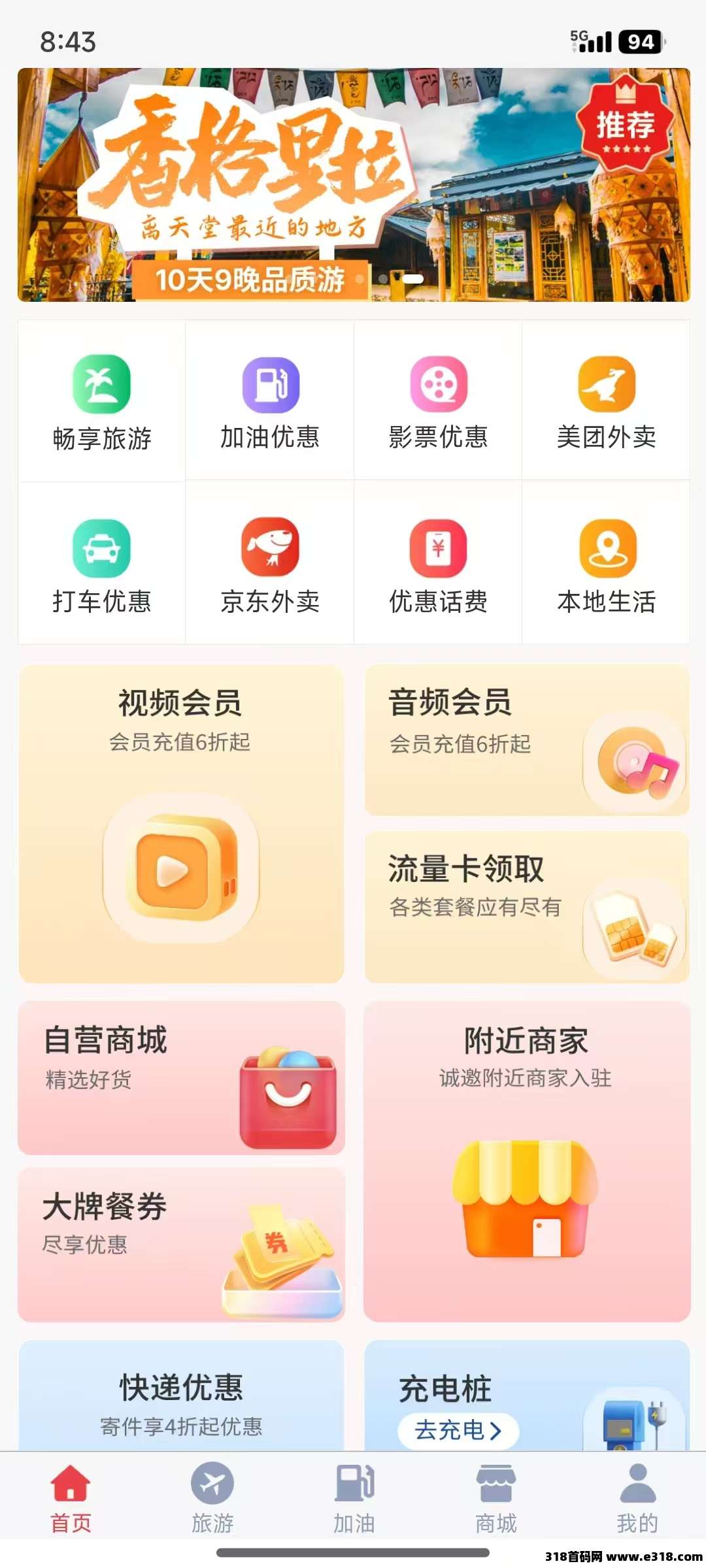The image size is (706, 1568).
Task: Select the 加油优惠 fuel discount icon
Action: click(269, 402)
